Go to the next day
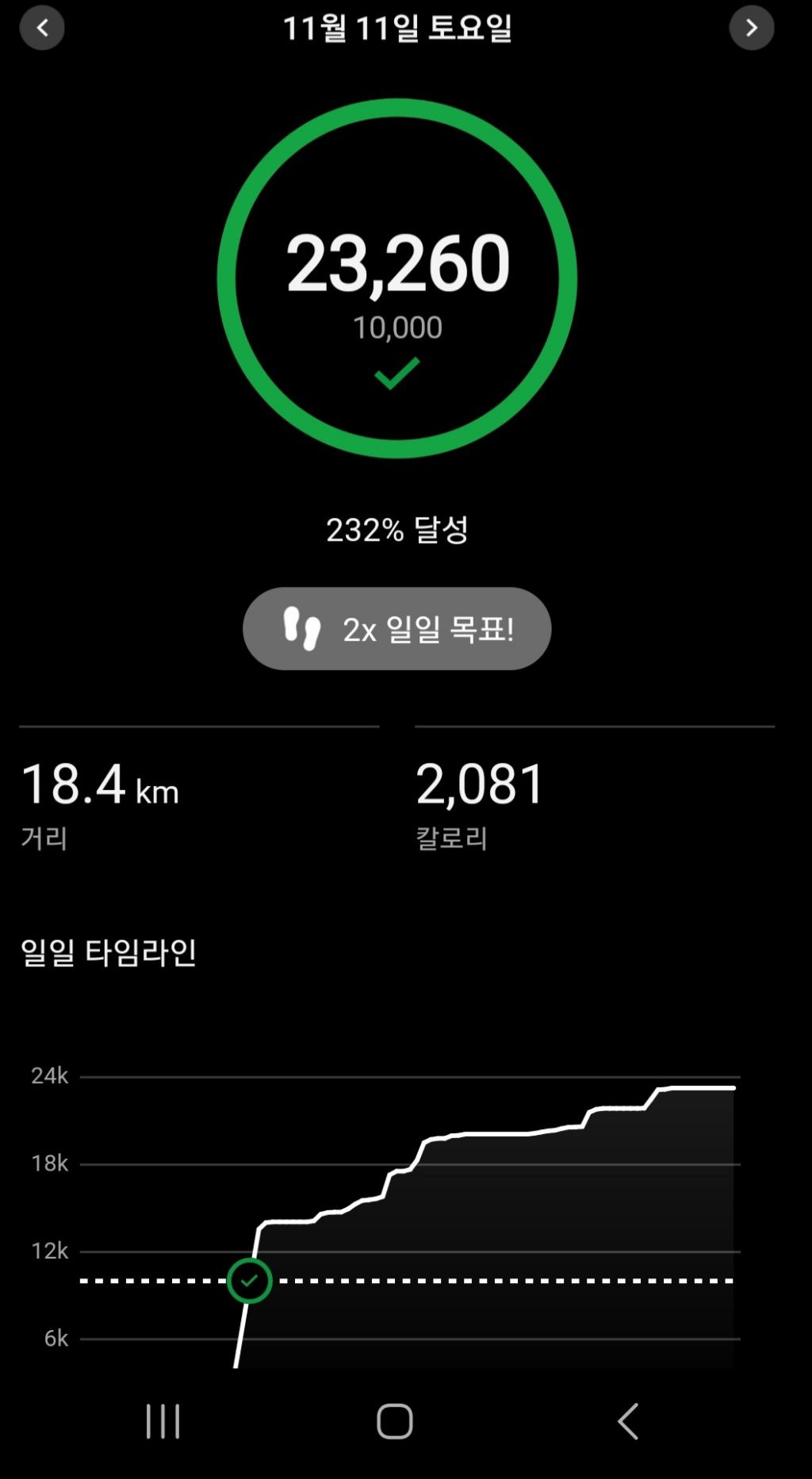This screenshot has height=1479, width=812. pos(751,28)
